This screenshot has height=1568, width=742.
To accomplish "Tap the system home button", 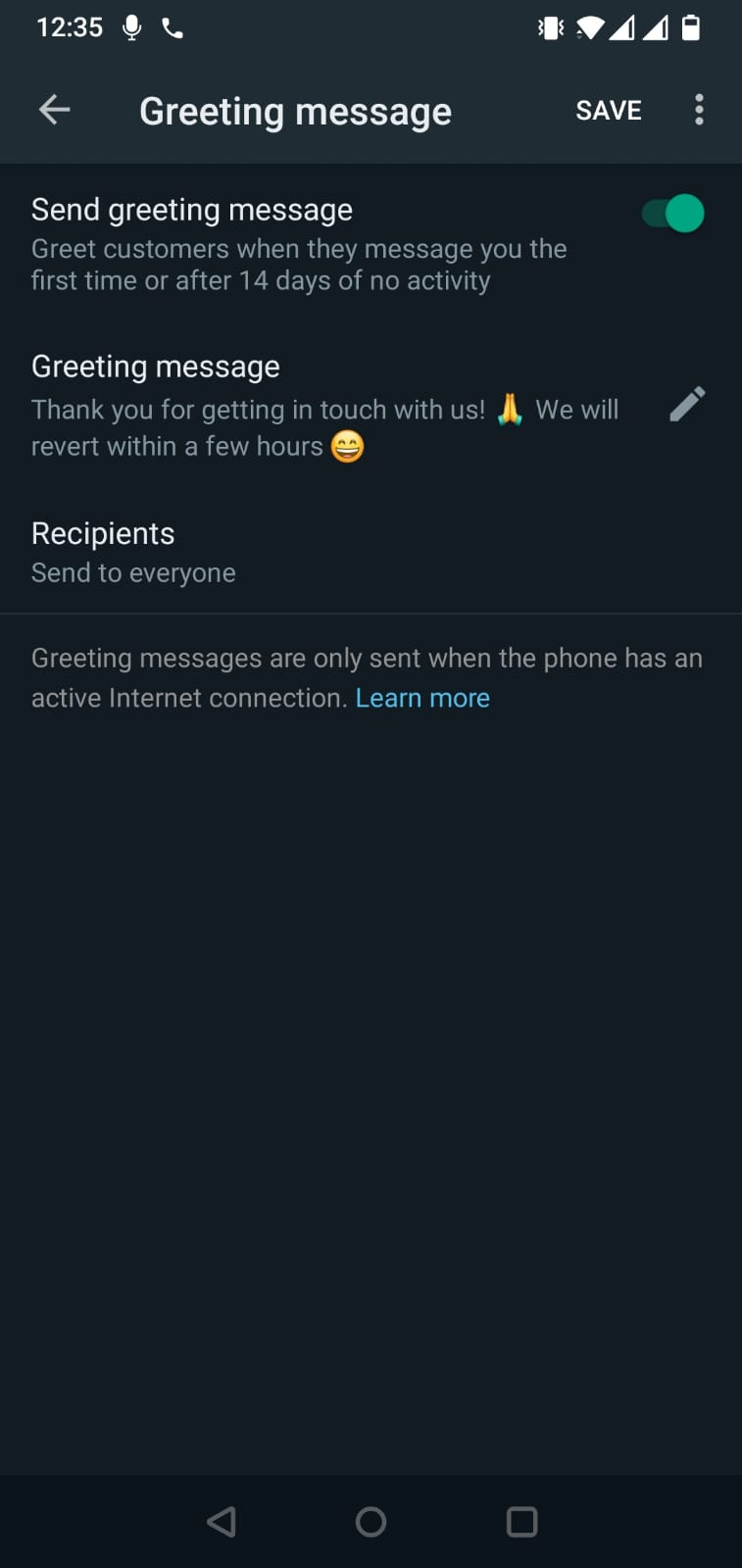I will coord(371,1521).
